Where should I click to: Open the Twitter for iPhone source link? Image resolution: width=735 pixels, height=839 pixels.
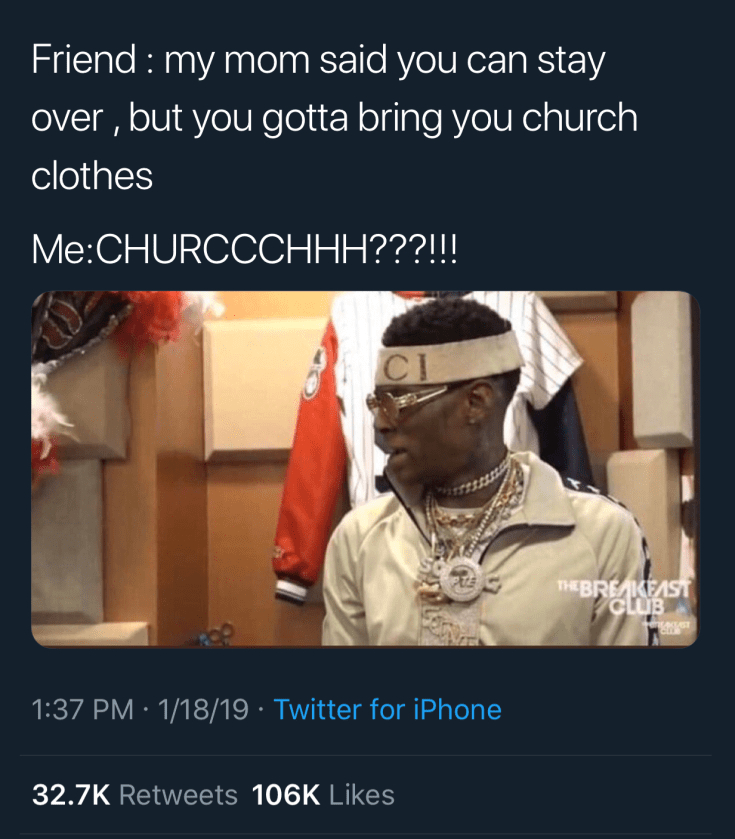click(387, 710)
